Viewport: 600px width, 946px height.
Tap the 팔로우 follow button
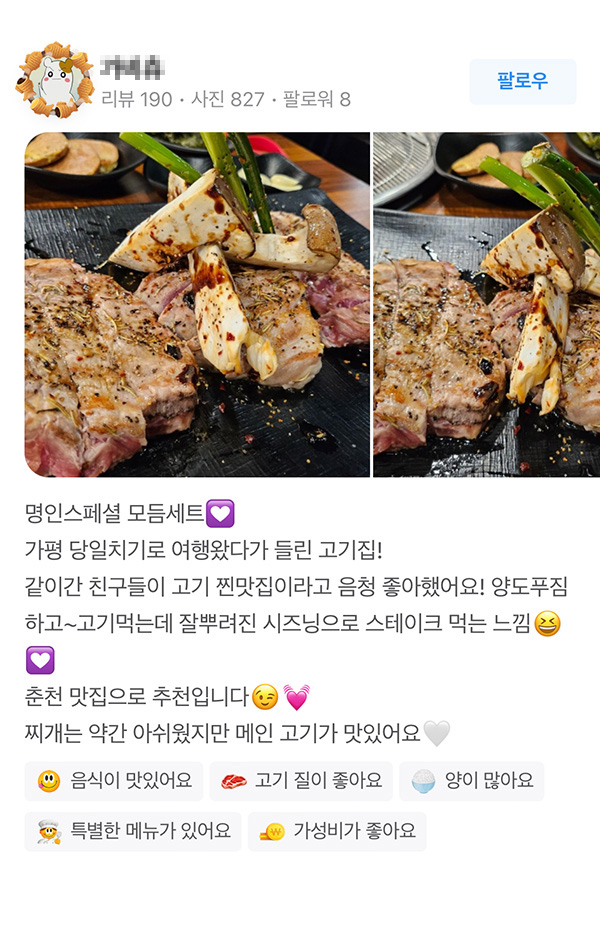(522, 82)
